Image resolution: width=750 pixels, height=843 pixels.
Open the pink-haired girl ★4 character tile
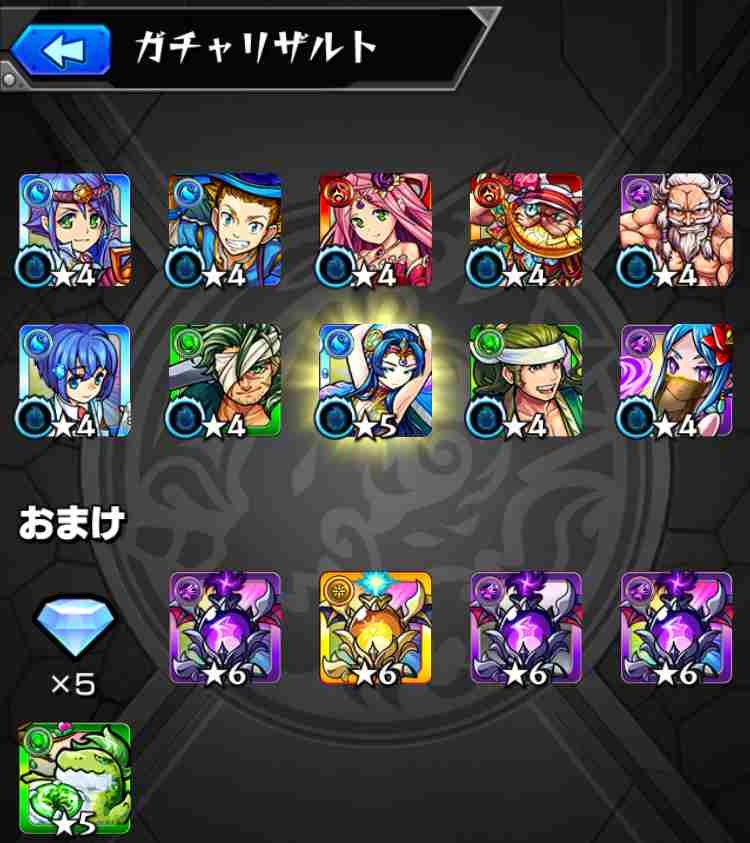pos(375,231)
